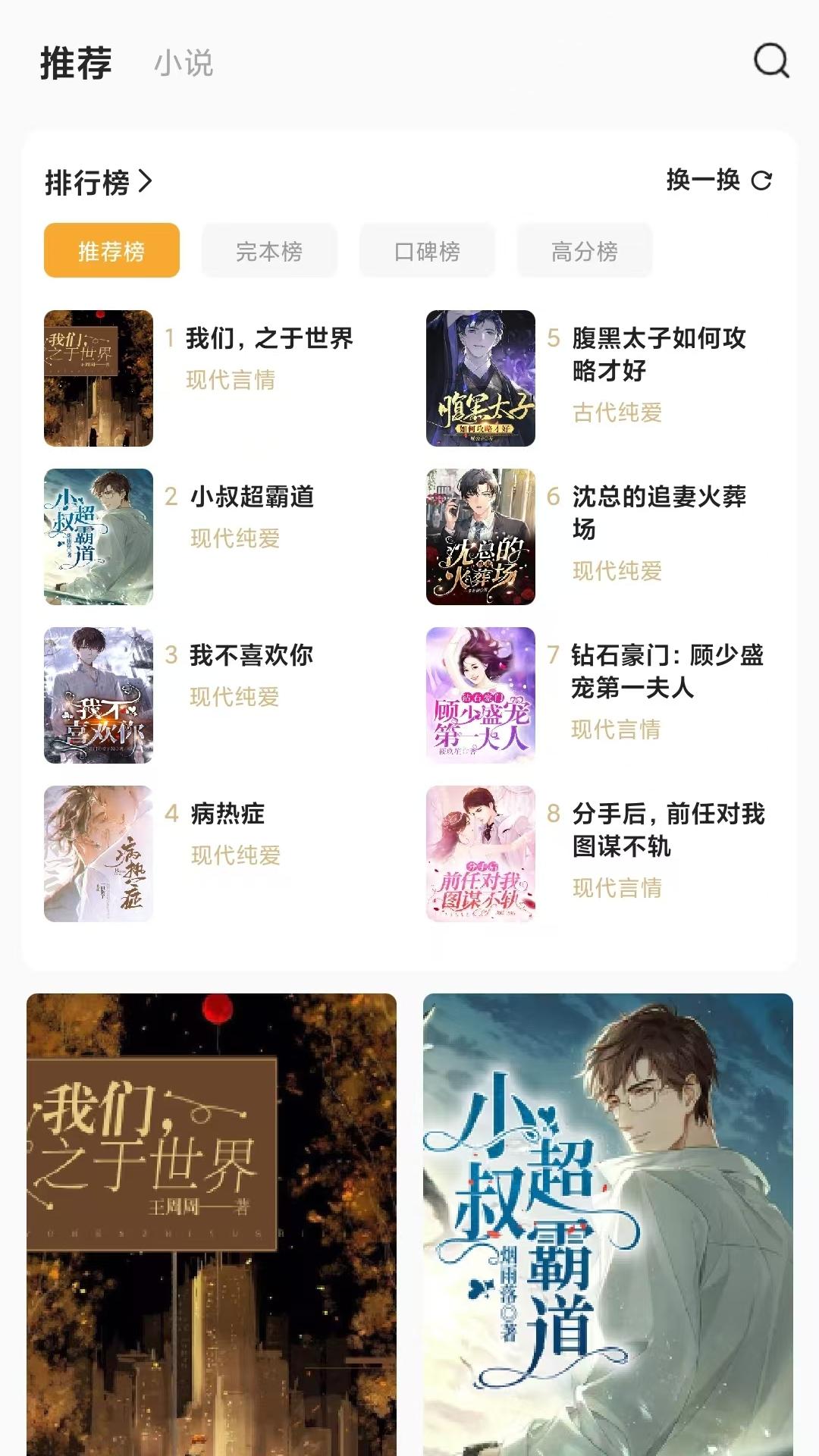Select the highlighted 推荐榜 button
The width and height of the screenshot is (819, 1456).
coord(111,250)
